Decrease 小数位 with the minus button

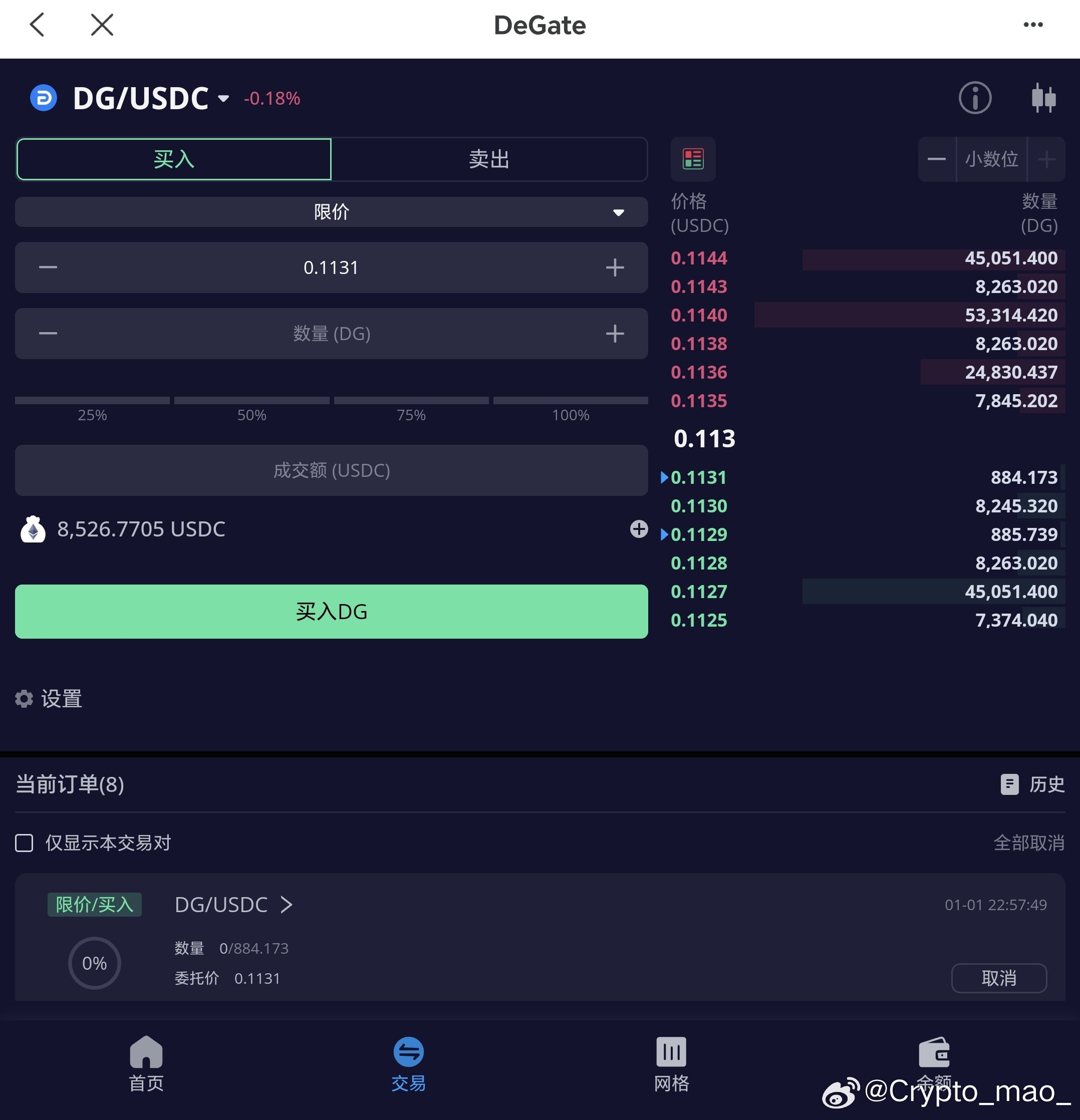point(937,159)
